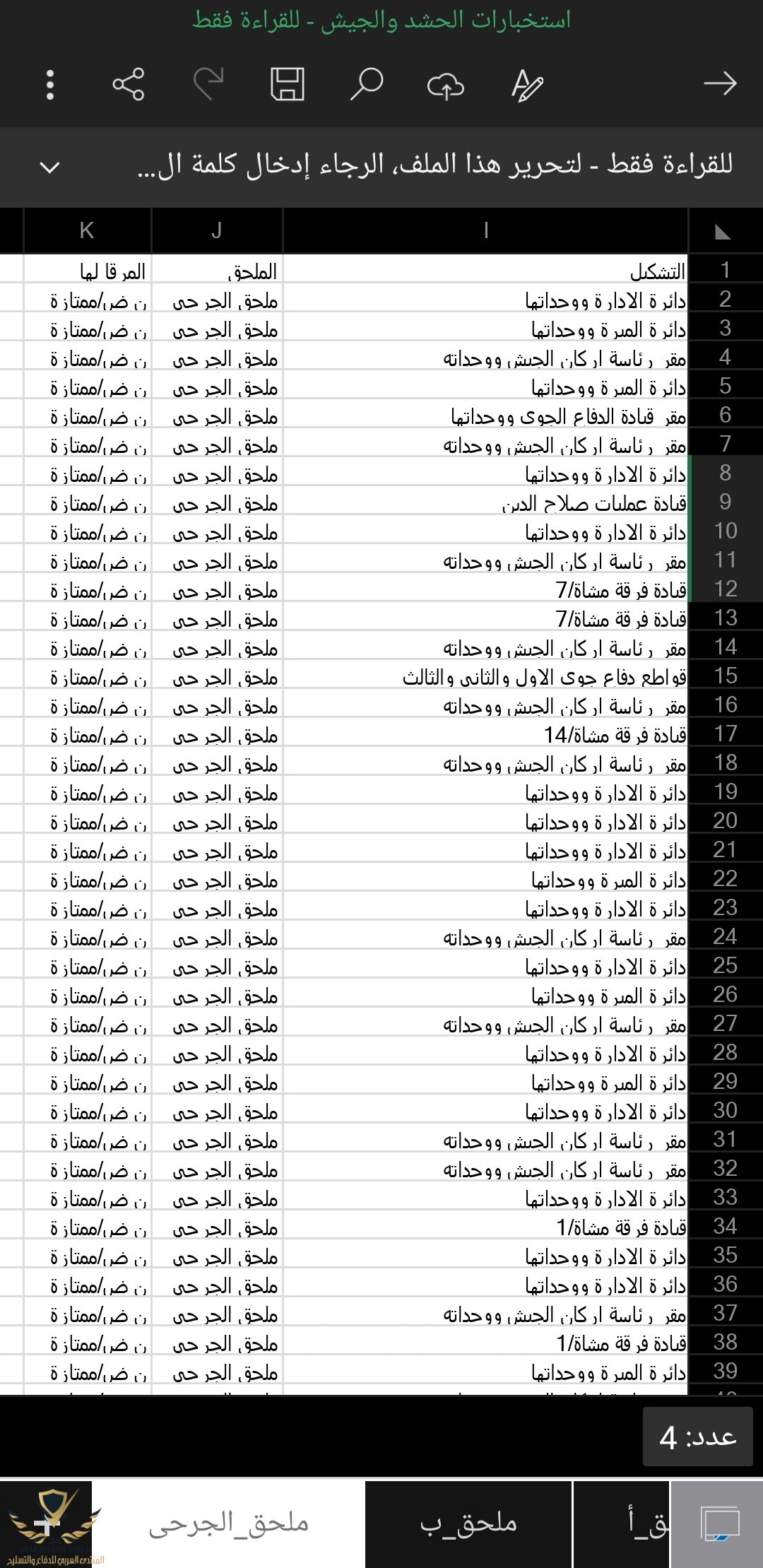763x1568 pixels.
Task: Share this workbook
Action: [129, 84]
